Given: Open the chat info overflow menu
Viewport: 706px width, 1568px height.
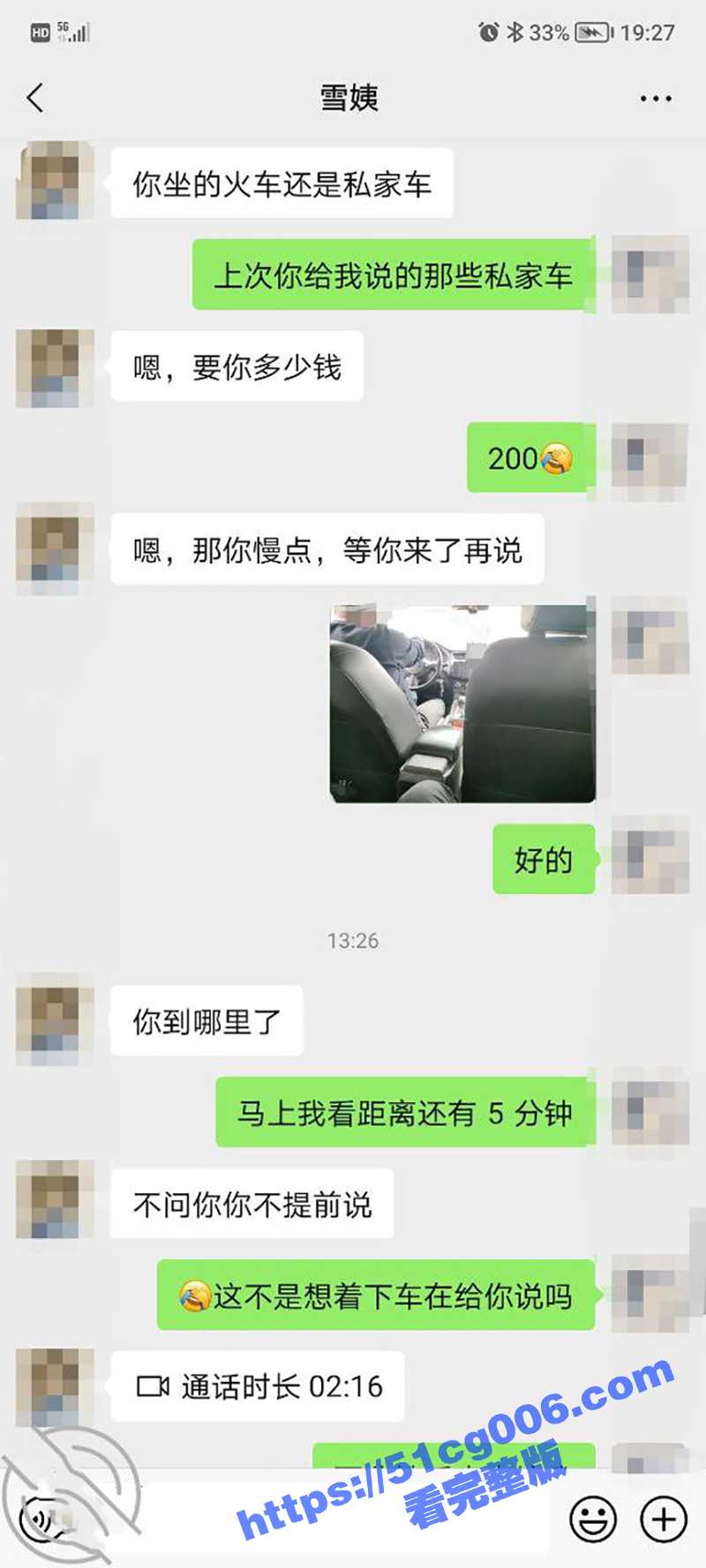Looking at the screenshot, I should coord(655,99).
